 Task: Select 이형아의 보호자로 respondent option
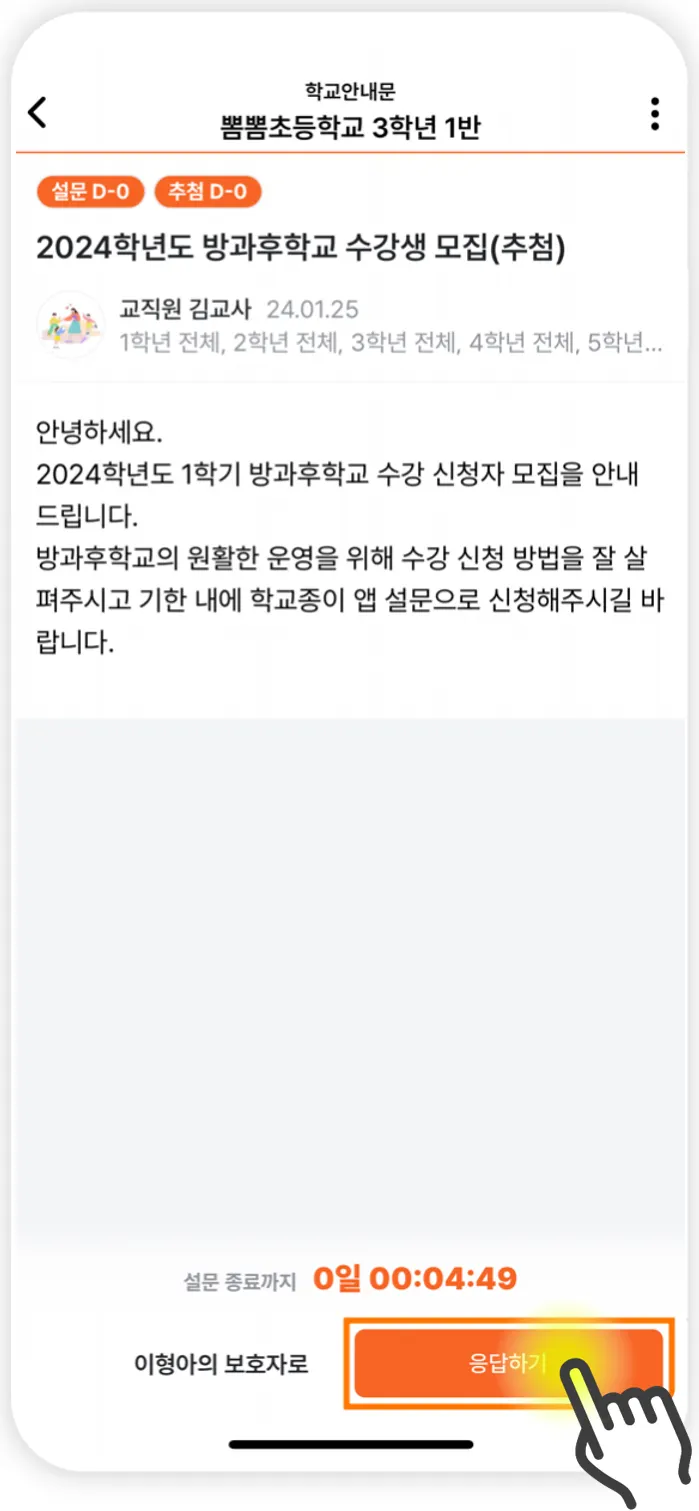(221, 1364)
